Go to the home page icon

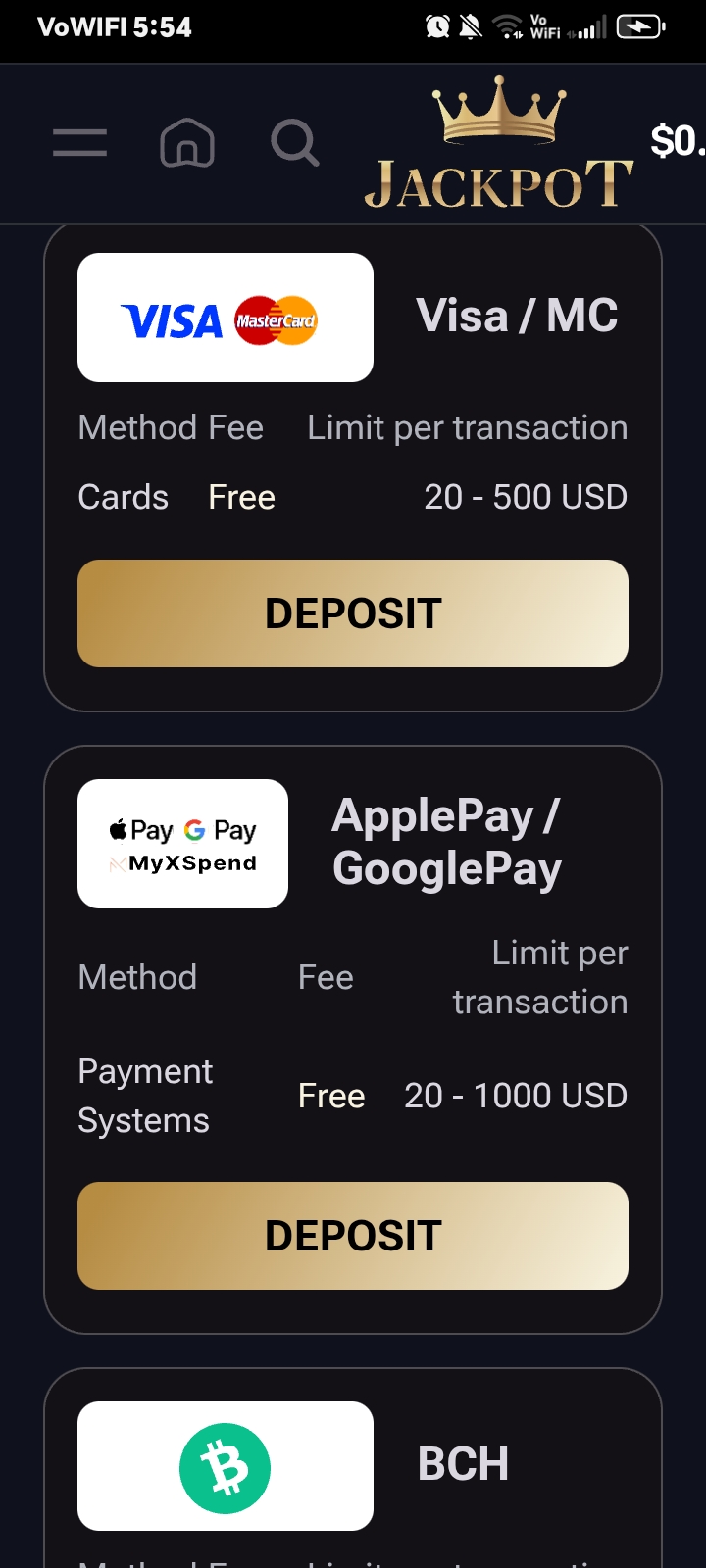click(187, 143)
